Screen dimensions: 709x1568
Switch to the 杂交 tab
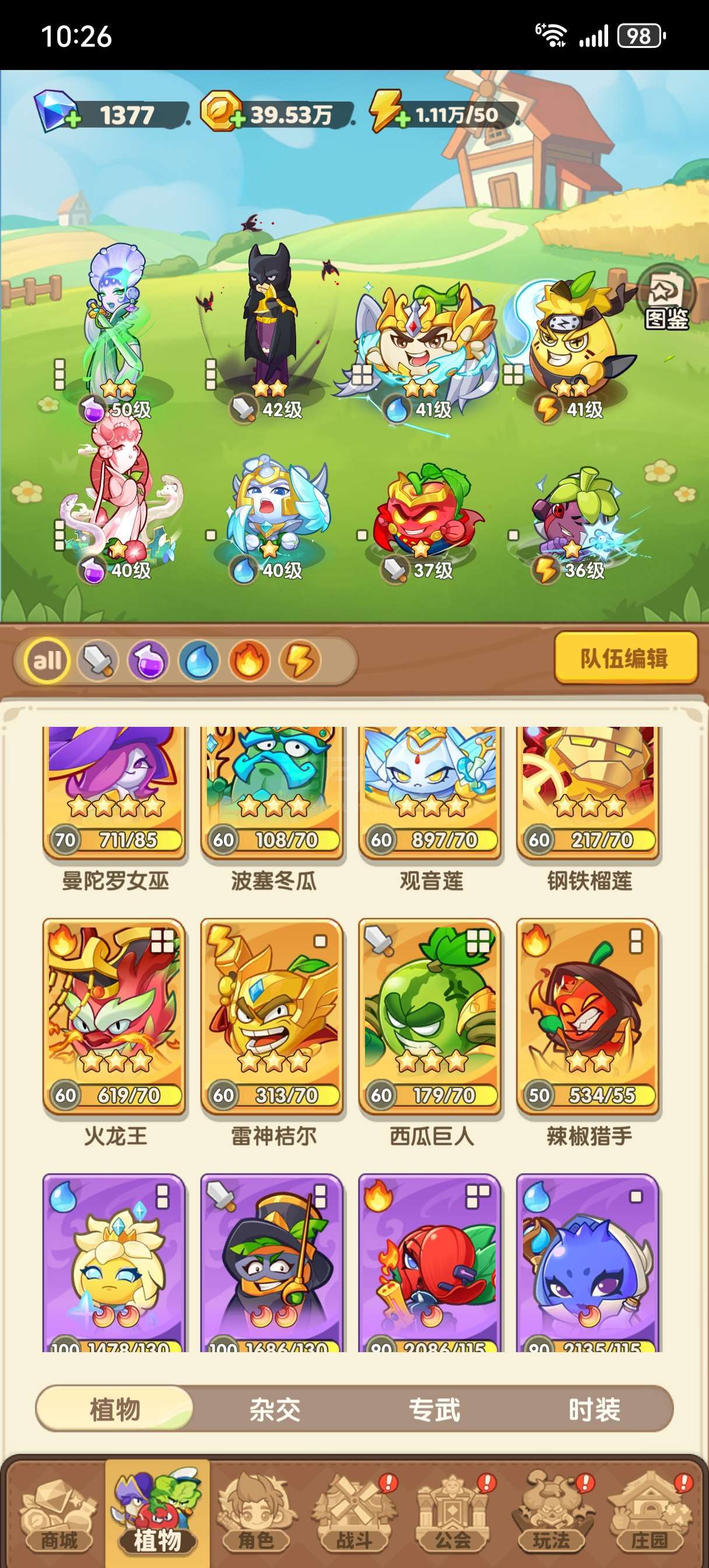[275, 1409]
